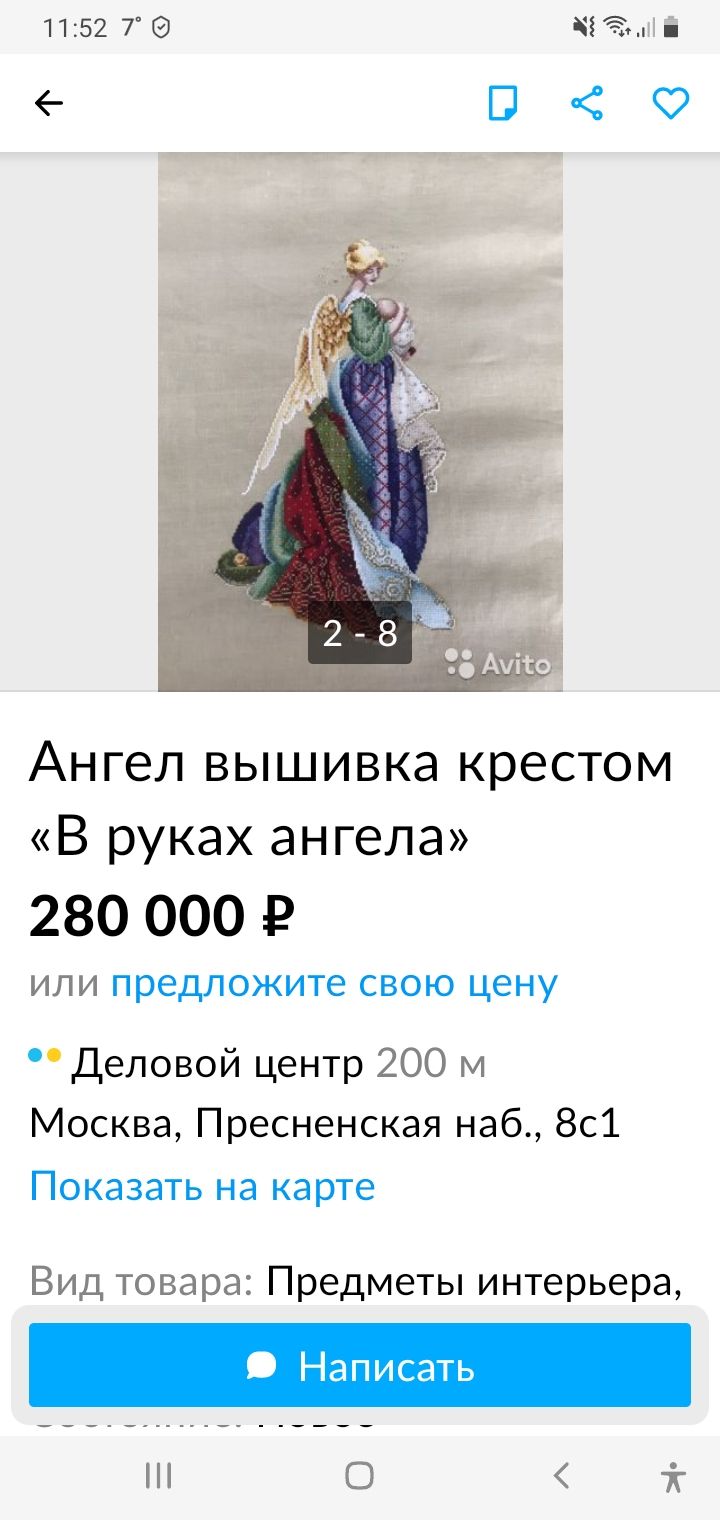Go back using the top arrow
The height and width of the screenshot is (1520, 720).
coord(48,103)
